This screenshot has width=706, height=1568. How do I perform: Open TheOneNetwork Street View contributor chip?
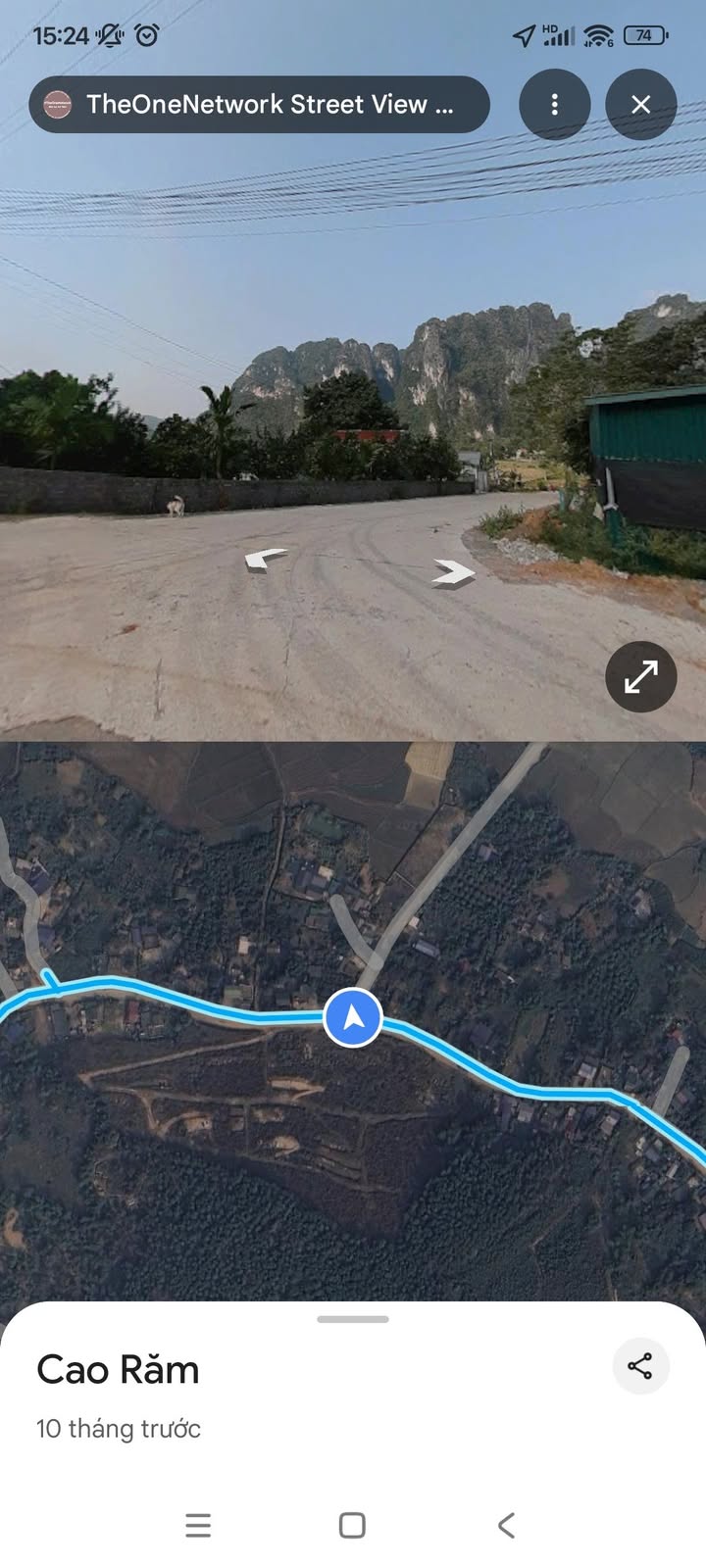click(259, 104)
